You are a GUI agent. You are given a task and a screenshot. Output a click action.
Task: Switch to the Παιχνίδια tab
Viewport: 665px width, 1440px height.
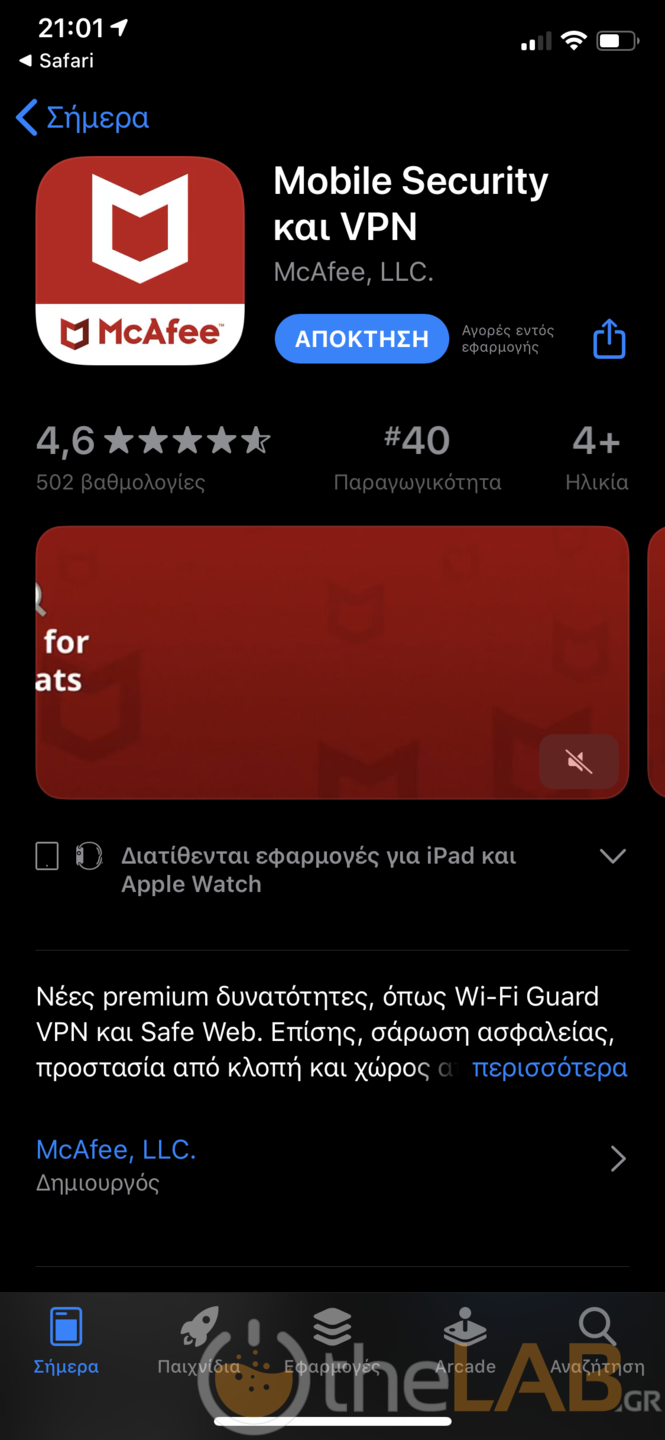pos(199,1340)
